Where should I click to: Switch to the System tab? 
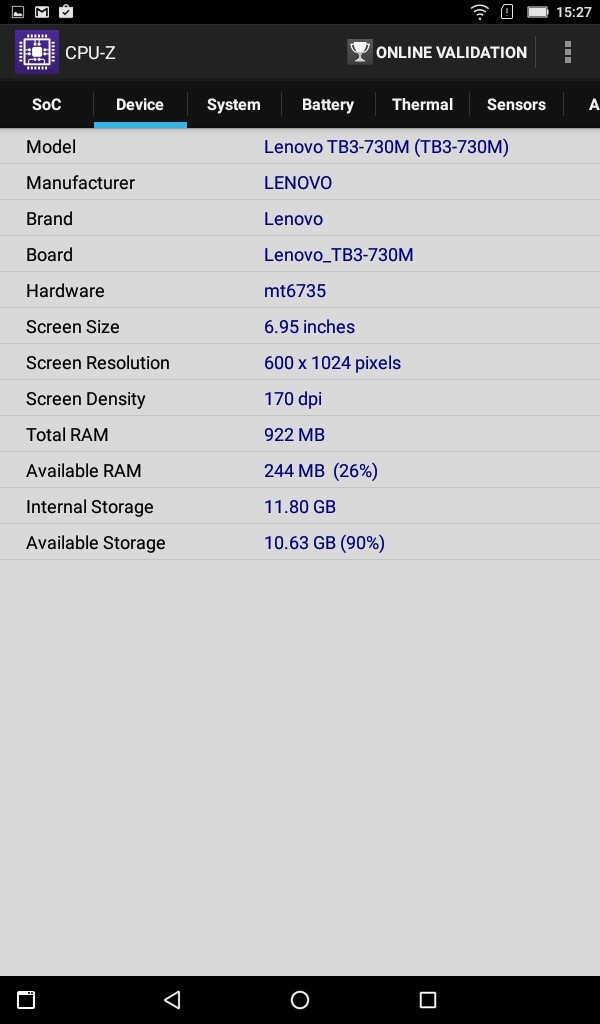(x=234, y=104)
